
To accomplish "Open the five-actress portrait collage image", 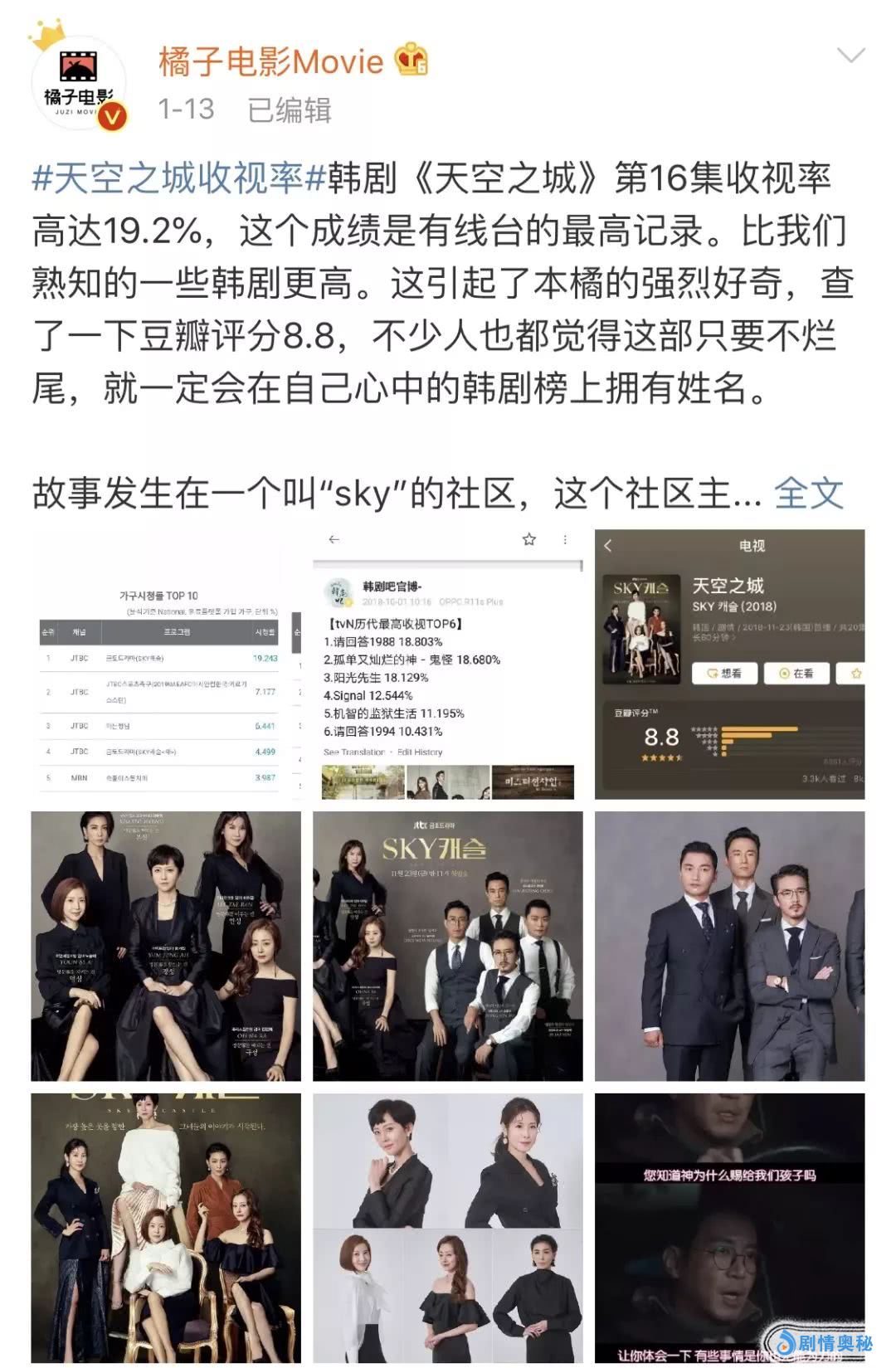I will (x=448, y=1229).
